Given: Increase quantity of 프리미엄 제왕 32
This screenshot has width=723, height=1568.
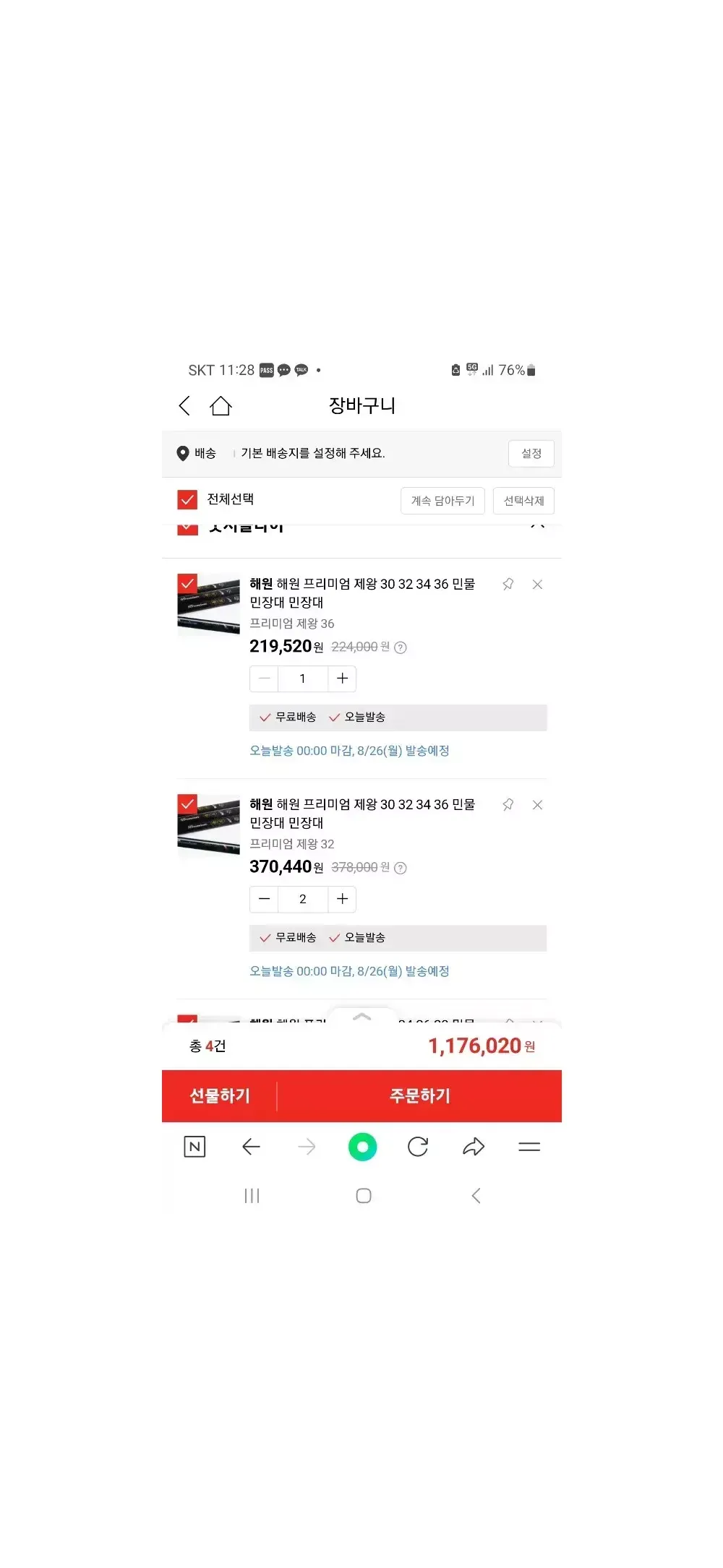Looking at the screenshot, I should (342, 899).
